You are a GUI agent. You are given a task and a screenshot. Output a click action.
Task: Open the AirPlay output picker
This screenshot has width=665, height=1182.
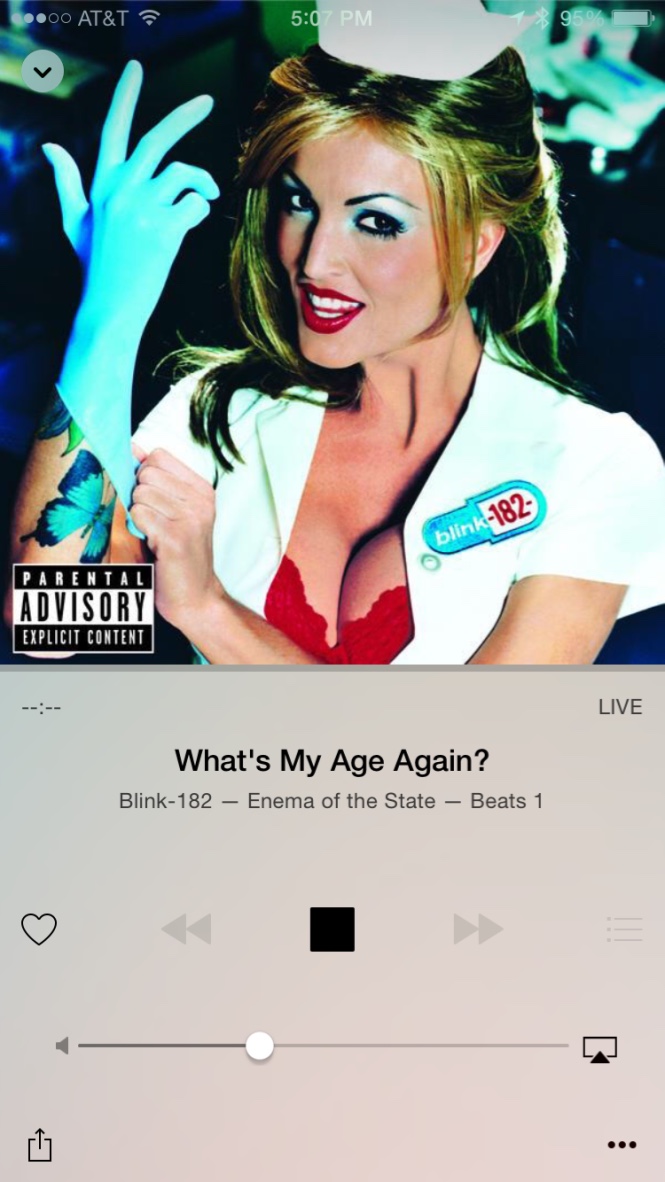coord(599,1049)
